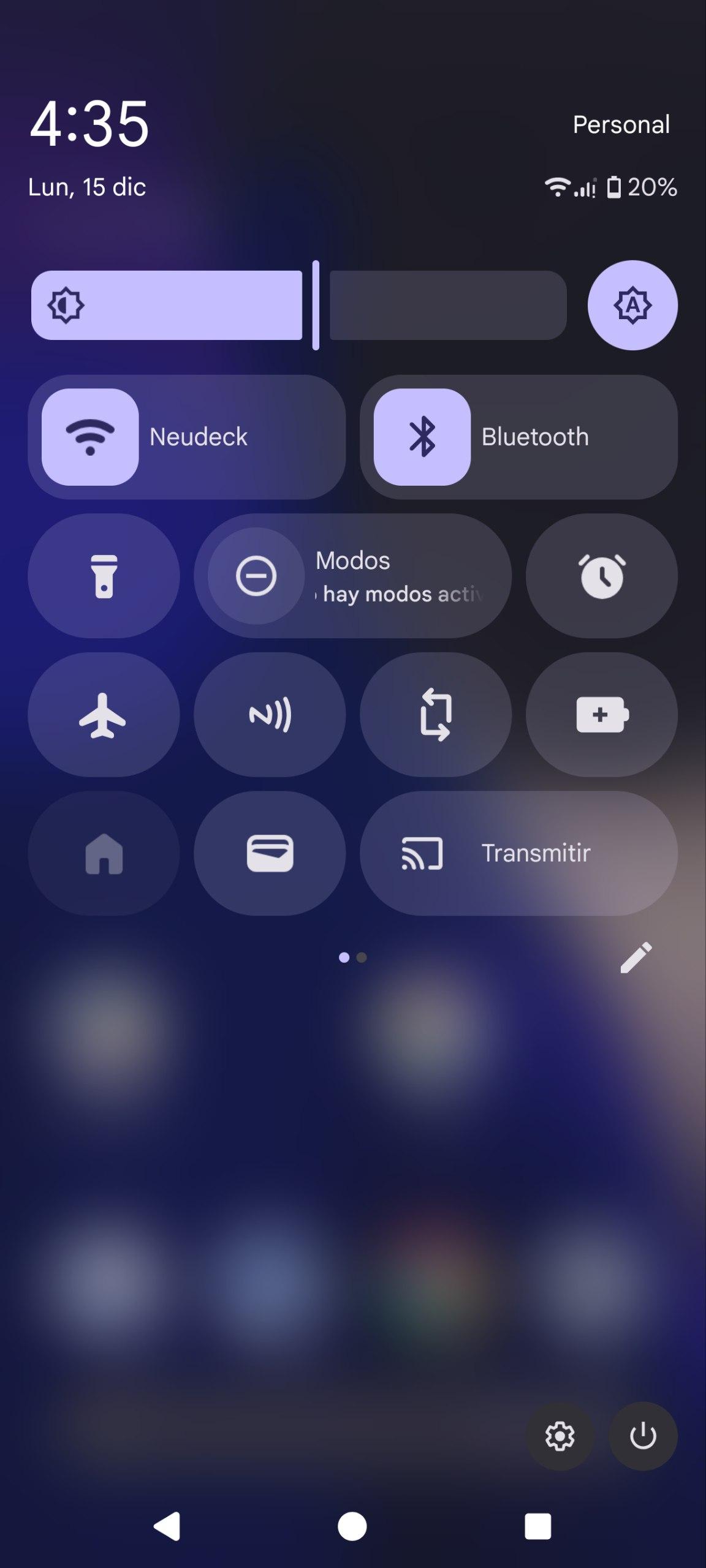The width and height of the screenshot is (706, 1568).
Task: Enable airplane mode
Action: click(x=104, y=715)
